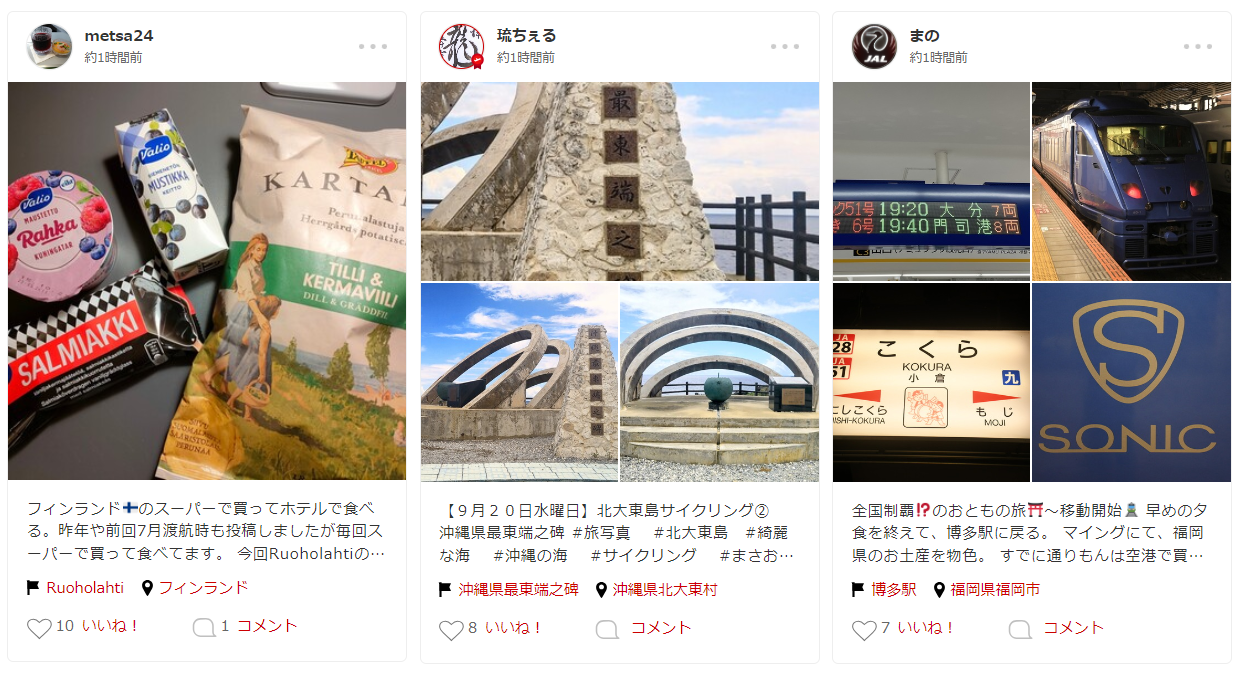Image resolution: width=1244 pixels, height=677 pixels.
Task: Open the SONIC logo photo in まの's post
Action: coord(1130,383)
